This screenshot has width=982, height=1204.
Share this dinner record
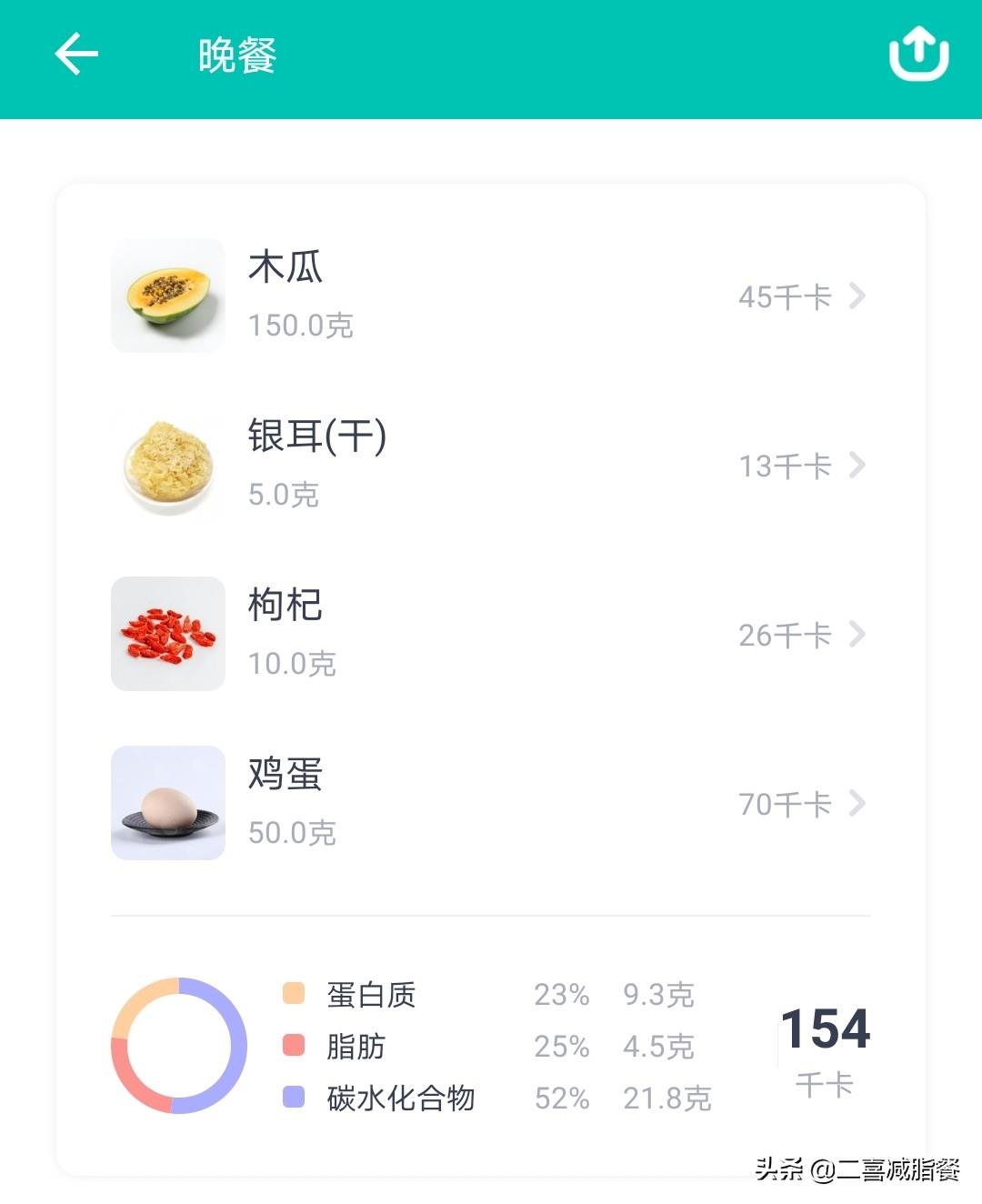tap(918, 54)
